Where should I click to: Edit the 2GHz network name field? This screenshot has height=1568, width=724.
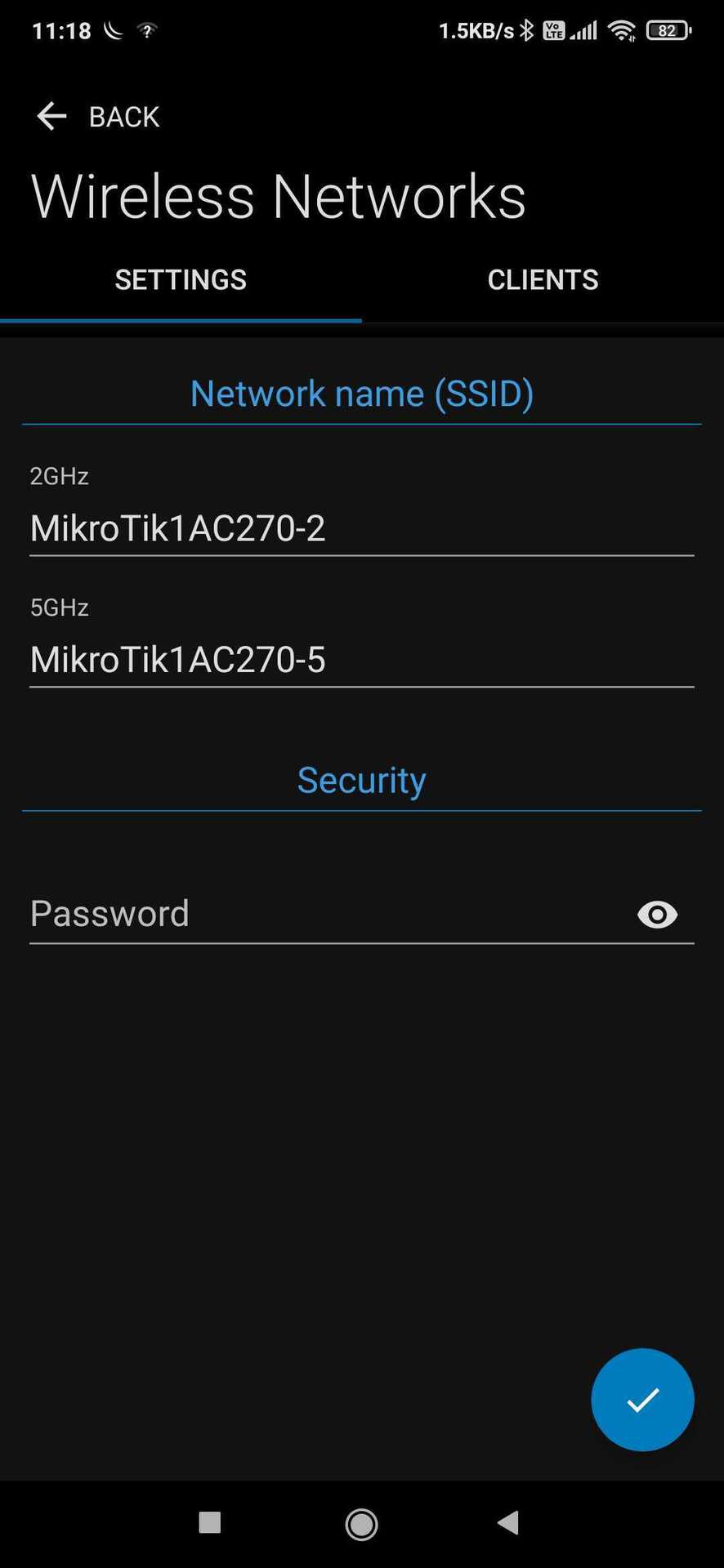(x=360, y=528)
